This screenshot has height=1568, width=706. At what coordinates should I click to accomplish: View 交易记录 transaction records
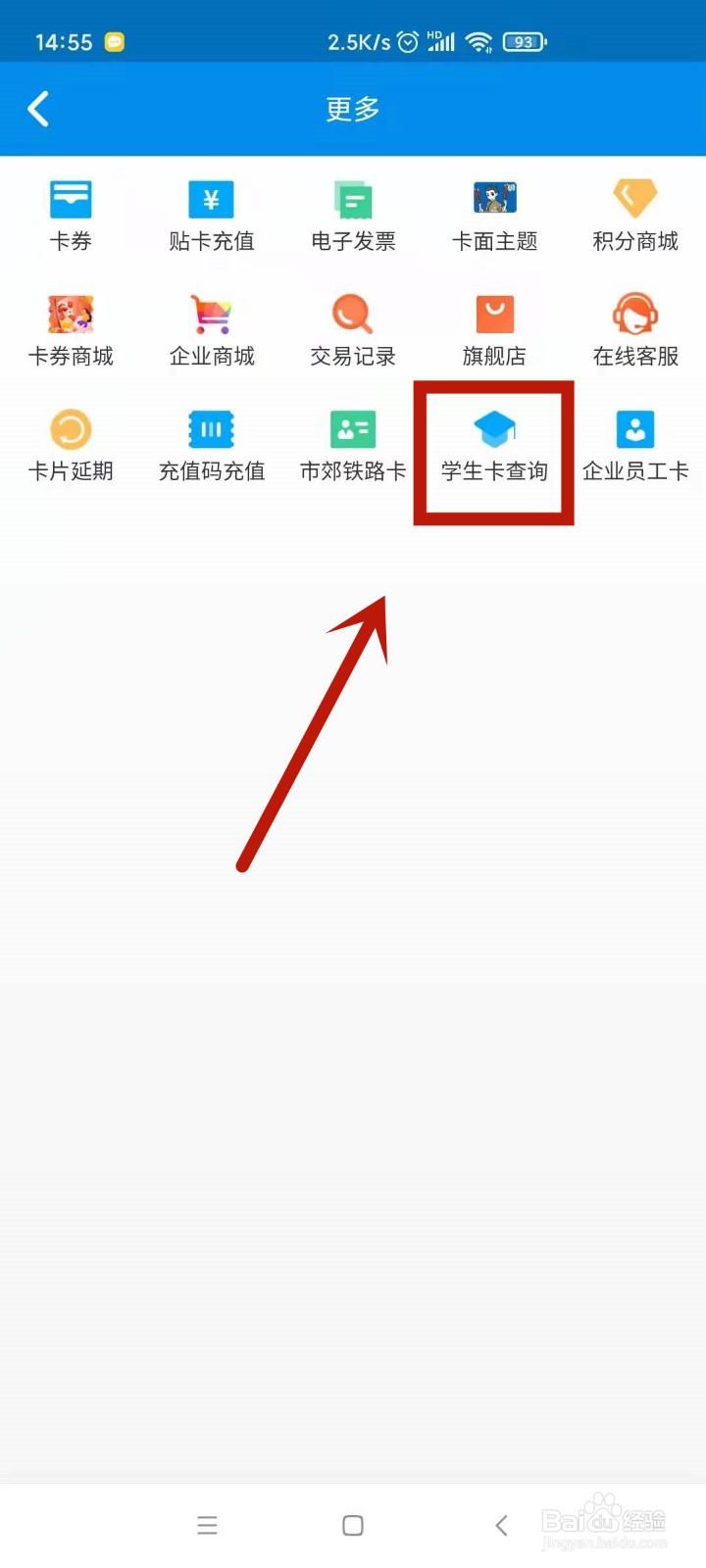[353, 331]
